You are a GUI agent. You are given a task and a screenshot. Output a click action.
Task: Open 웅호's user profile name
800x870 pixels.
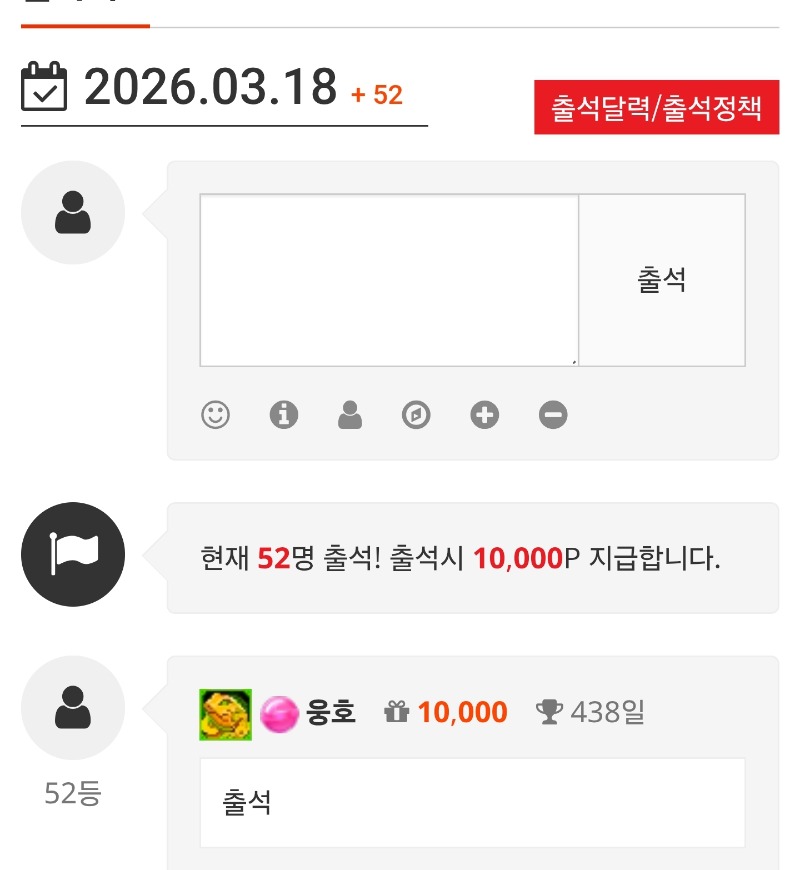pyautogui.click(x=331, y=713)
